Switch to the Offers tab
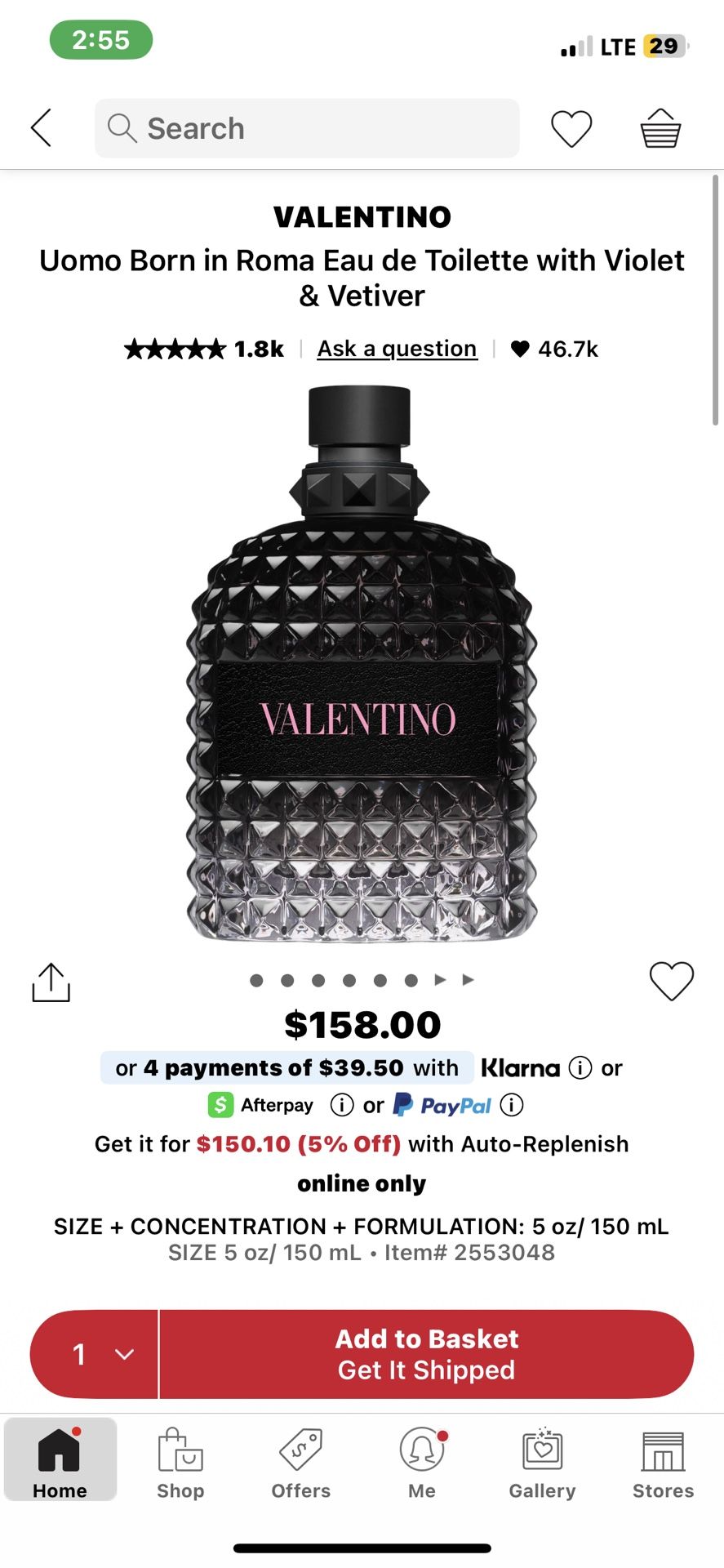The height and width of the screenshot is (1568, 724). click(300, 1463)
